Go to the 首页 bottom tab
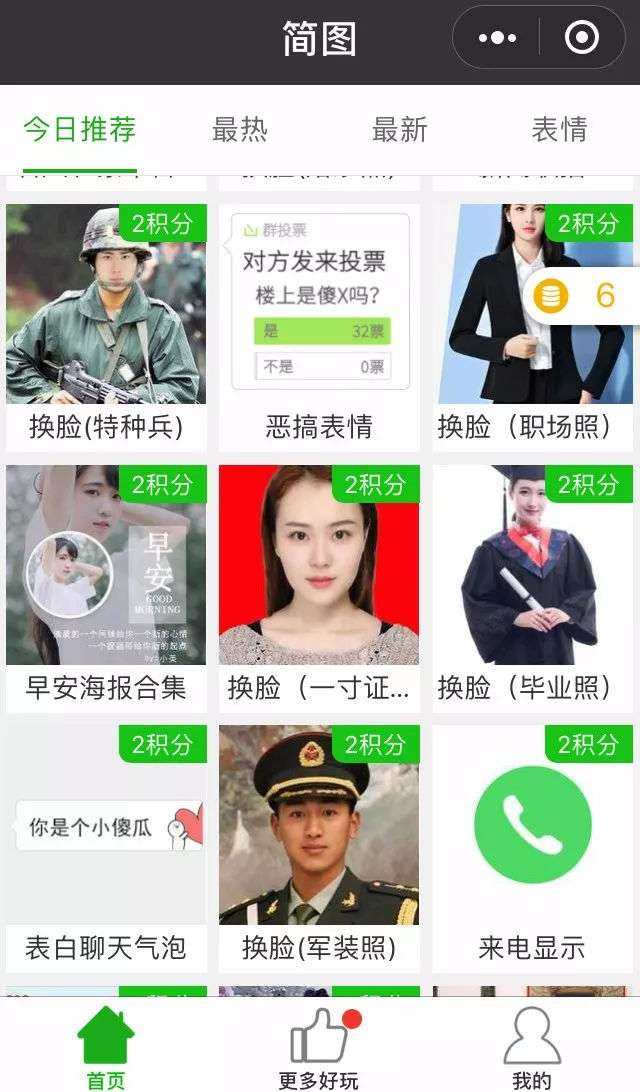Screen dimensions: 640x1092 [x=106, y=1047]
